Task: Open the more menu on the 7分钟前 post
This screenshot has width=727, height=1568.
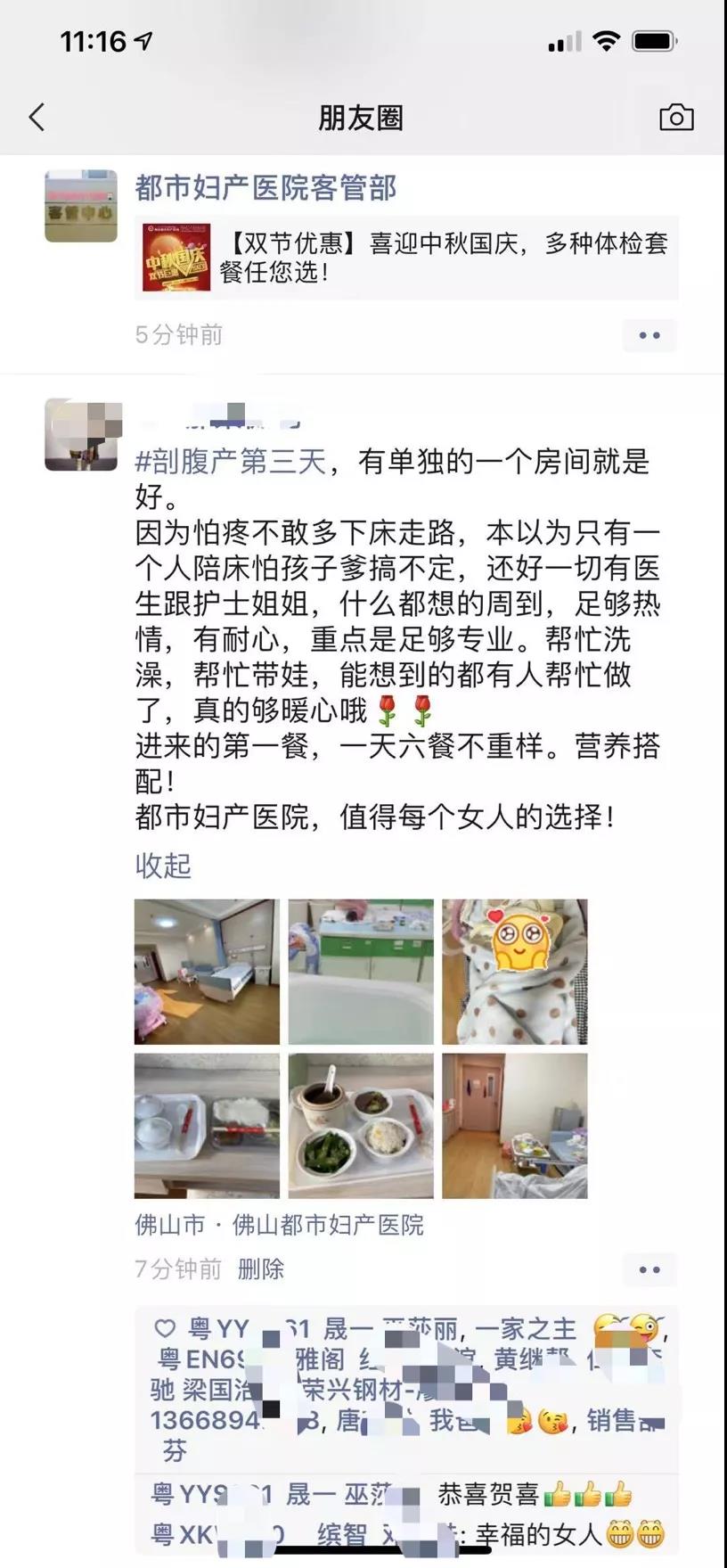Action: (x=649, y=1269)
